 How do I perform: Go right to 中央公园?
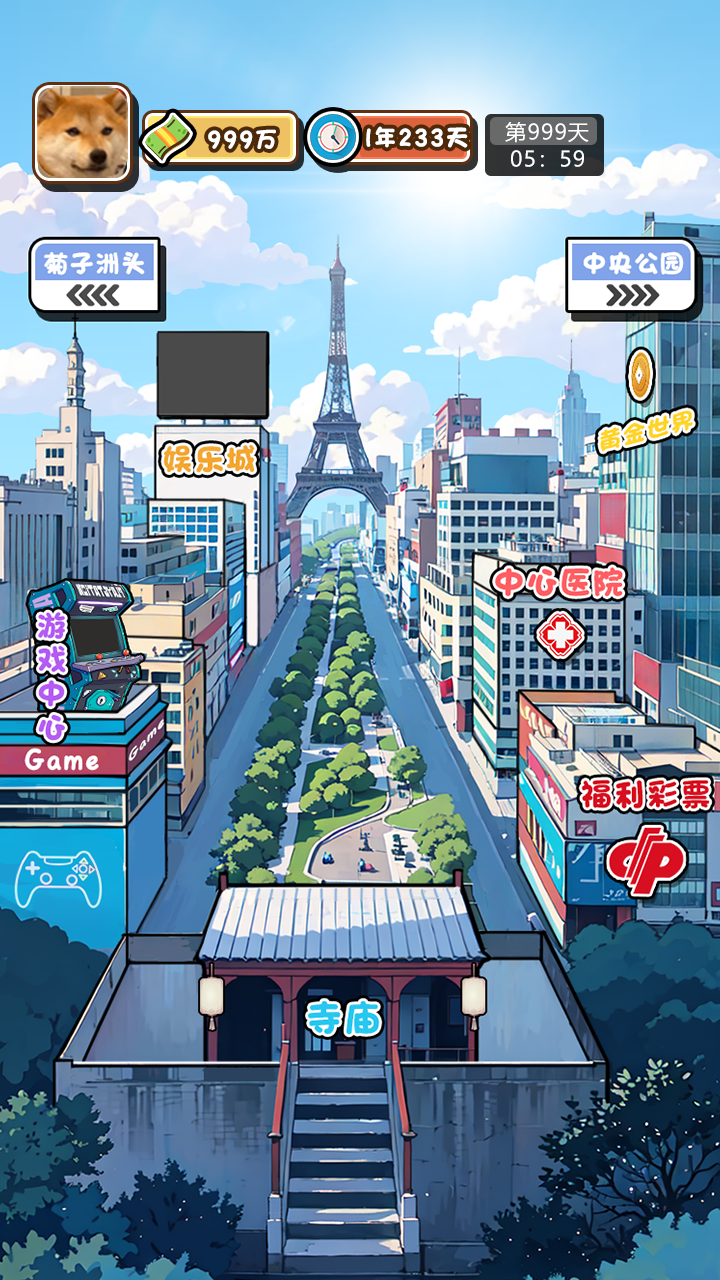click(632, 274)
